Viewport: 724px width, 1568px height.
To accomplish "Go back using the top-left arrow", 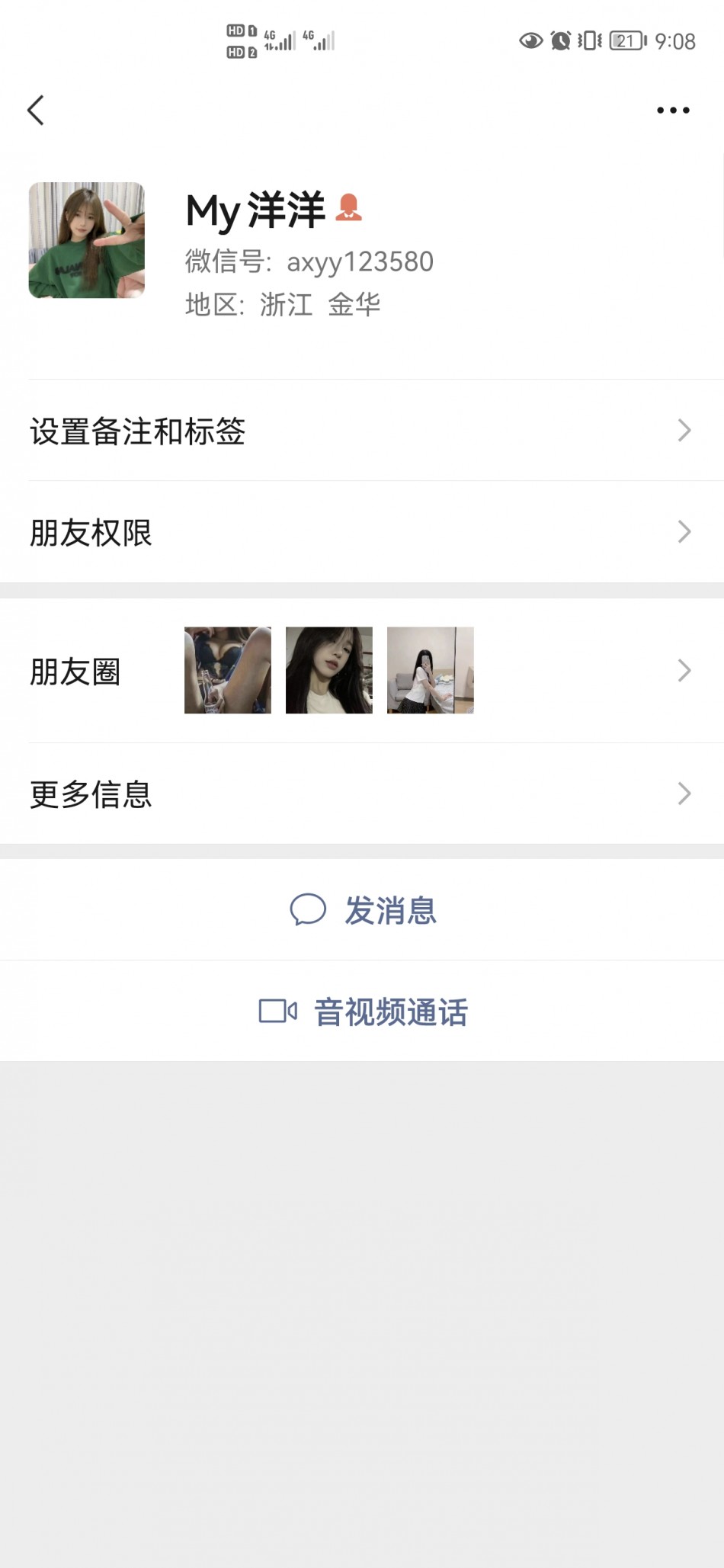I will click(x=36, y=111).
